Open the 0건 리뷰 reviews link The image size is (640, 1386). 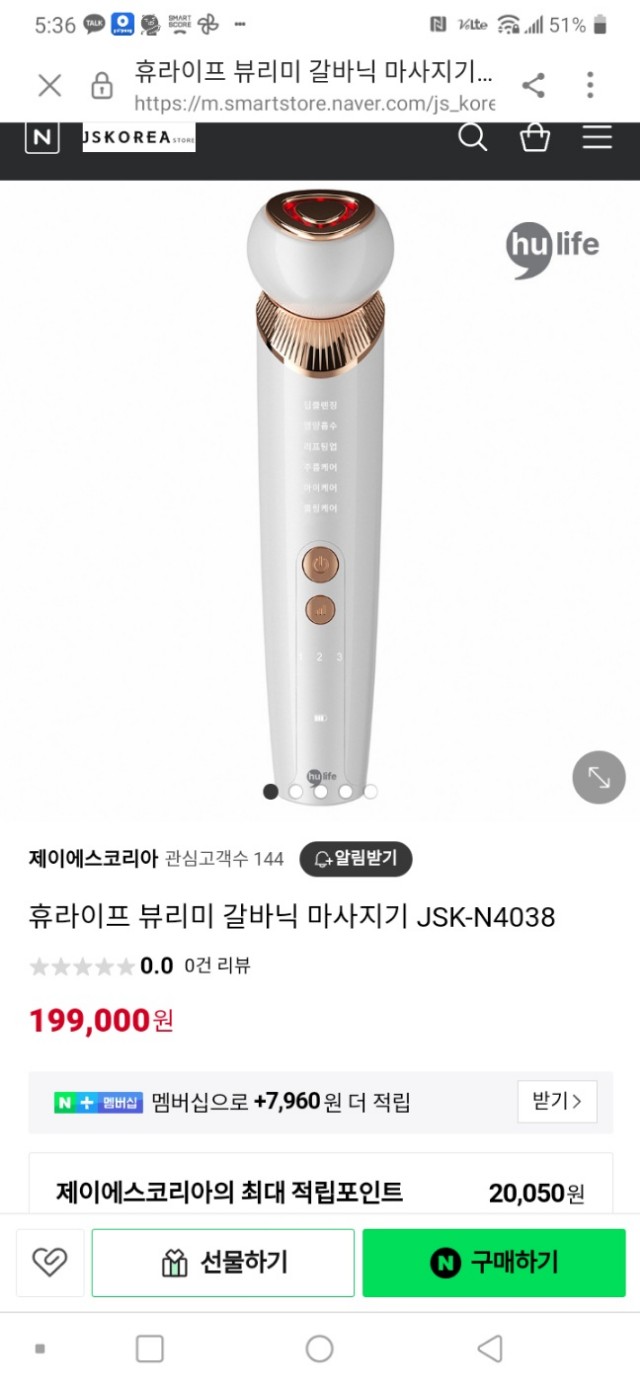(x=217, y=965)
